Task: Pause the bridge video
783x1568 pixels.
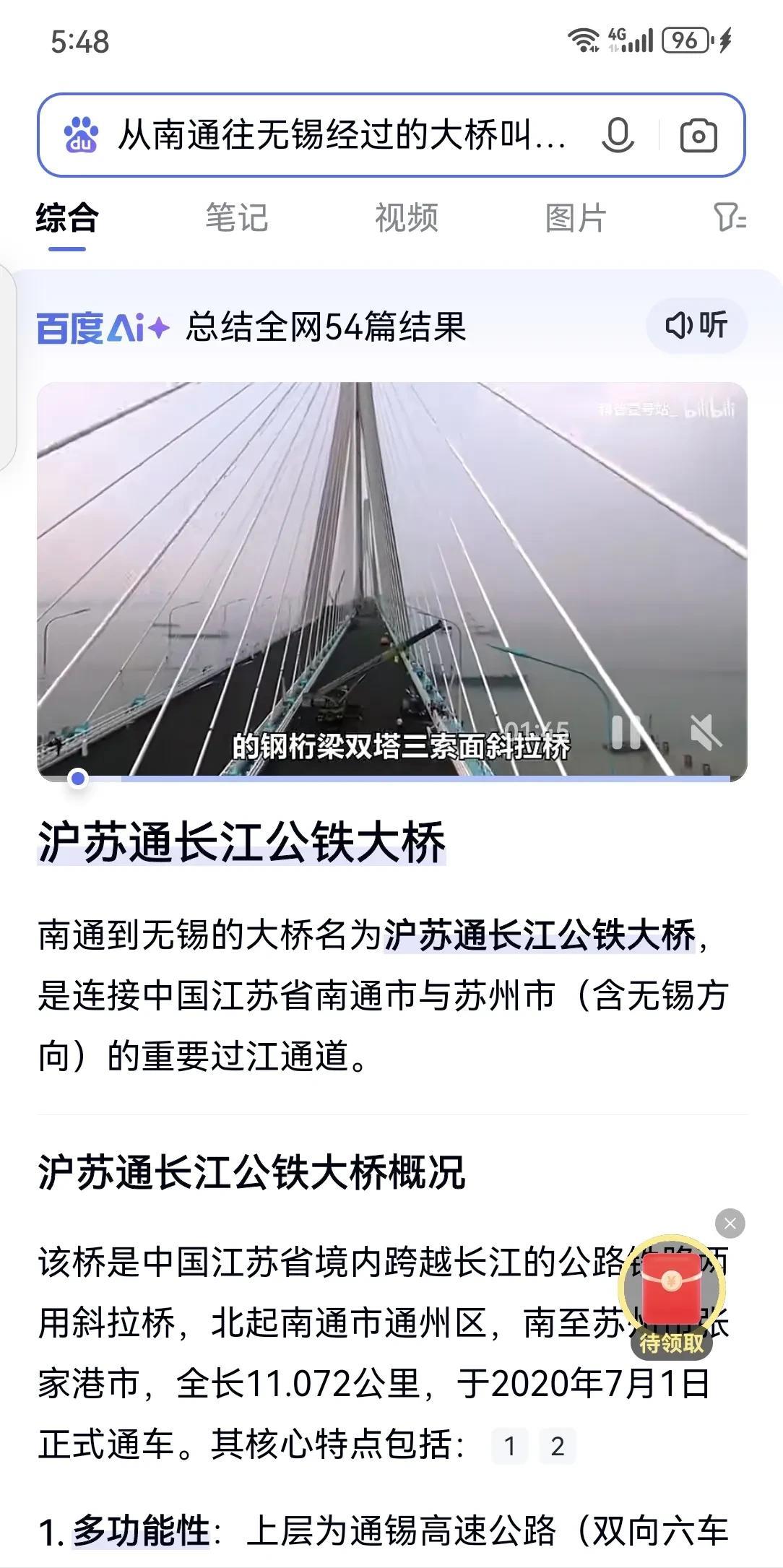Action: click(x=626, y=734)
